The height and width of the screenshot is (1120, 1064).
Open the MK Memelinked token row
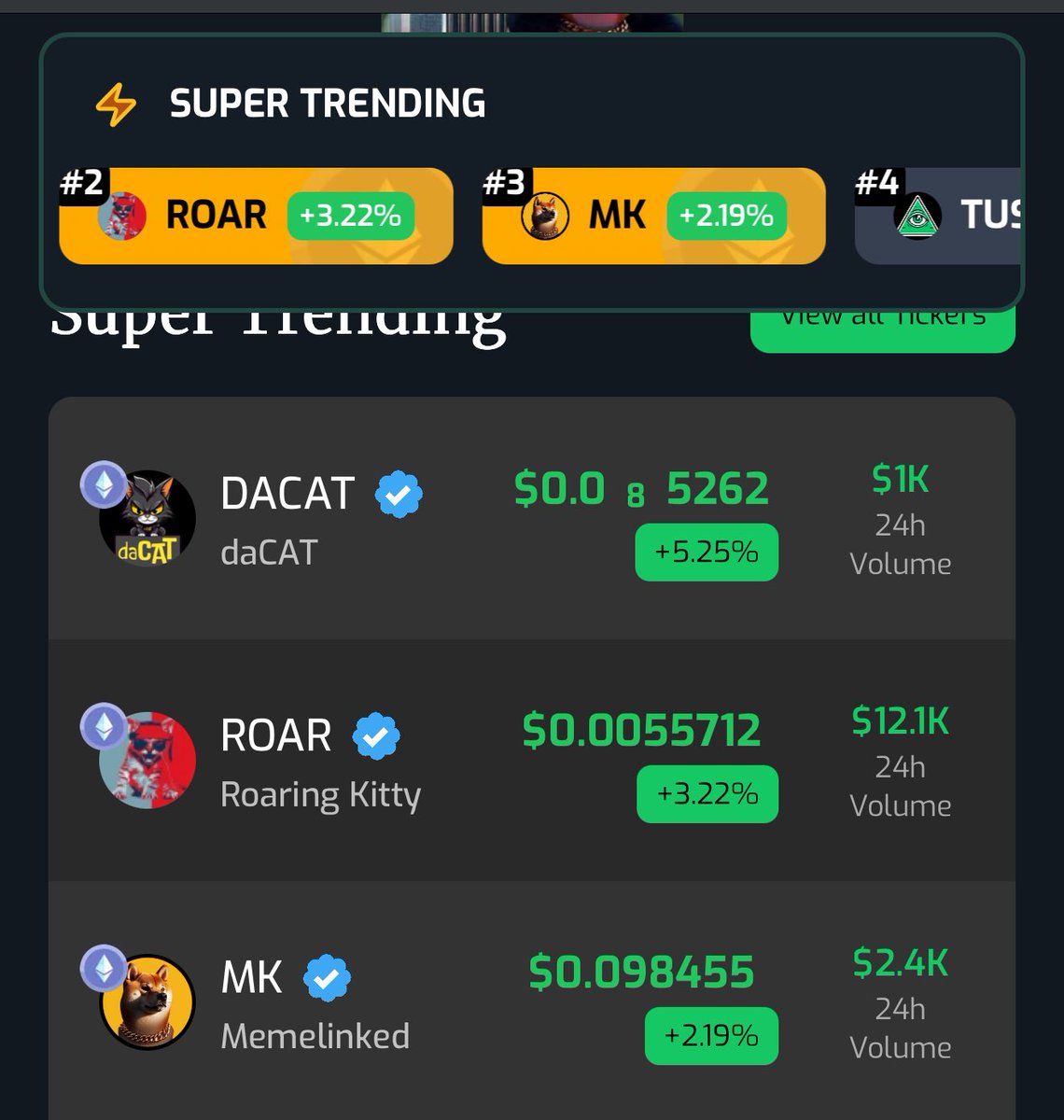coord(531,1003)
